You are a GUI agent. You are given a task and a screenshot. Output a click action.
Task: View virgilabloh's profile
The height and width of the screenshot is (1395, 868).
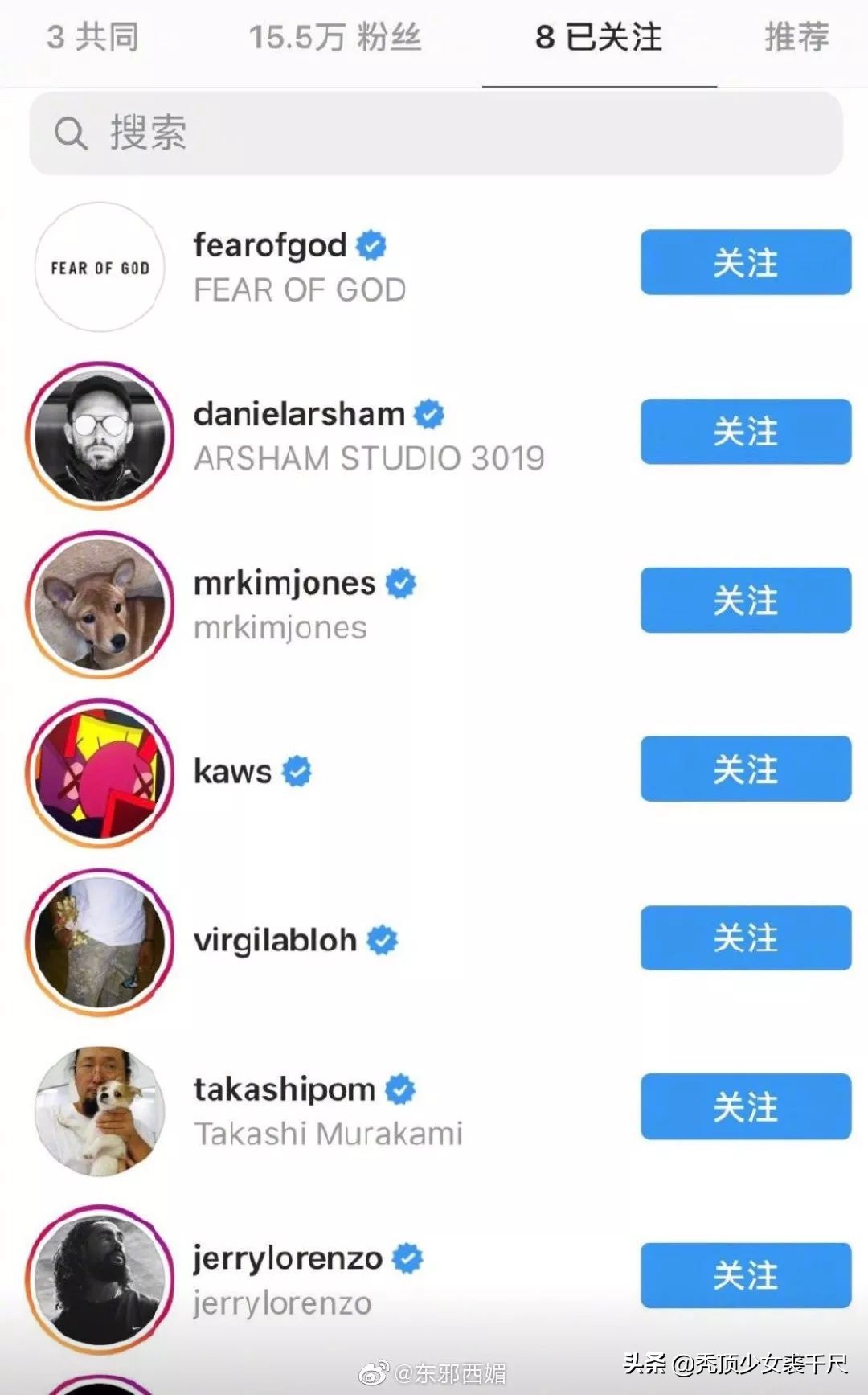pyautogui.click(x=275, y=940)
